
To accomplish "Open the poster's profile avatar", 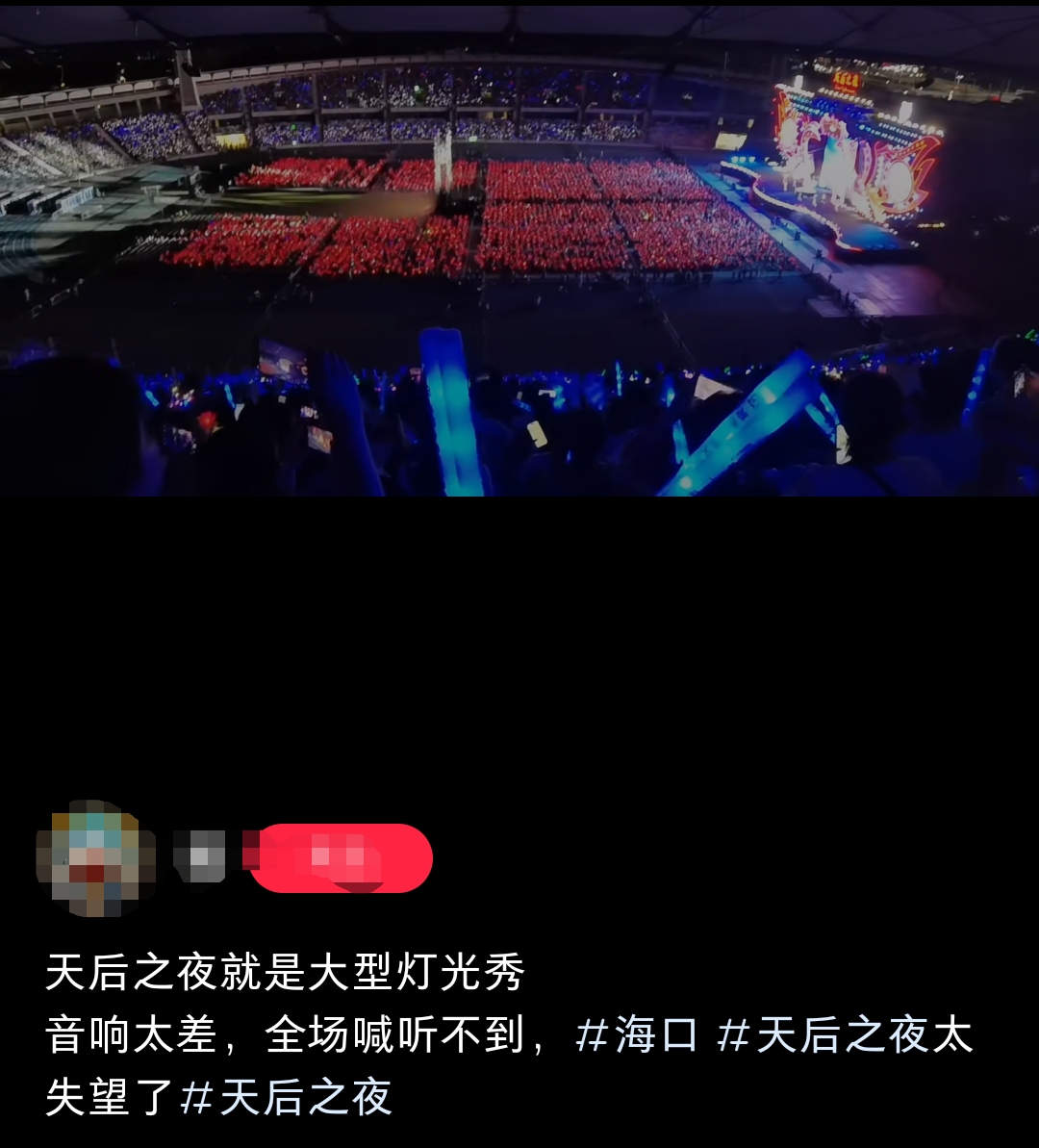I will coord(95,857).
